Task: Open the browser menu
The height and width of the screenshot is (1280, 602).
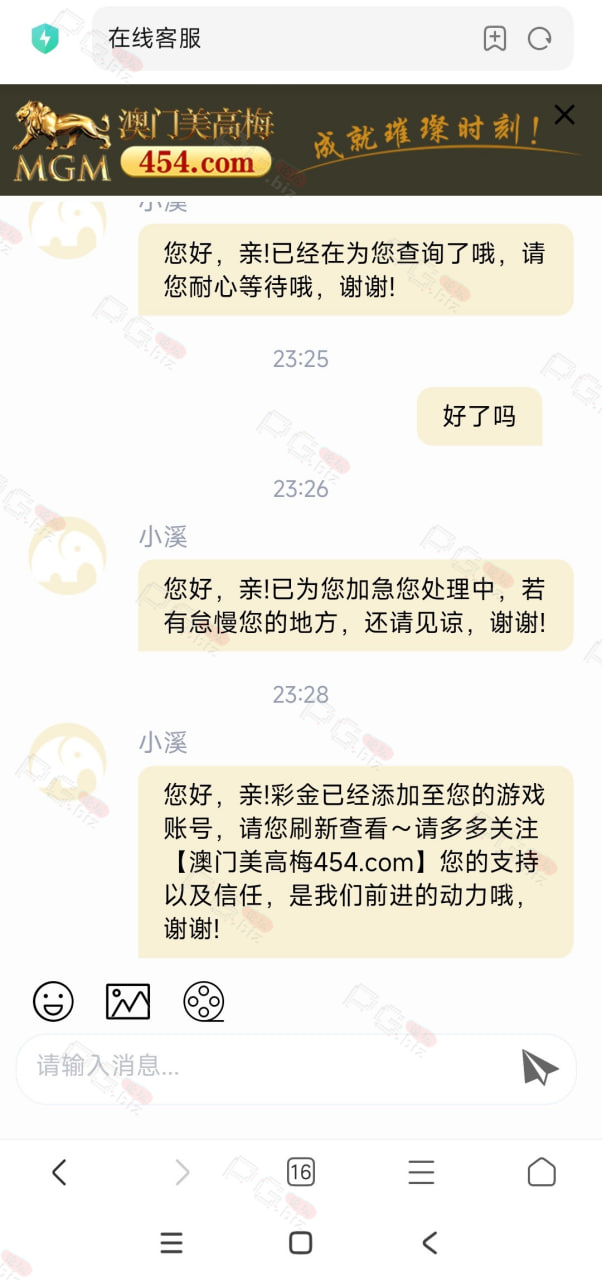Action: tap(421, 1172)
